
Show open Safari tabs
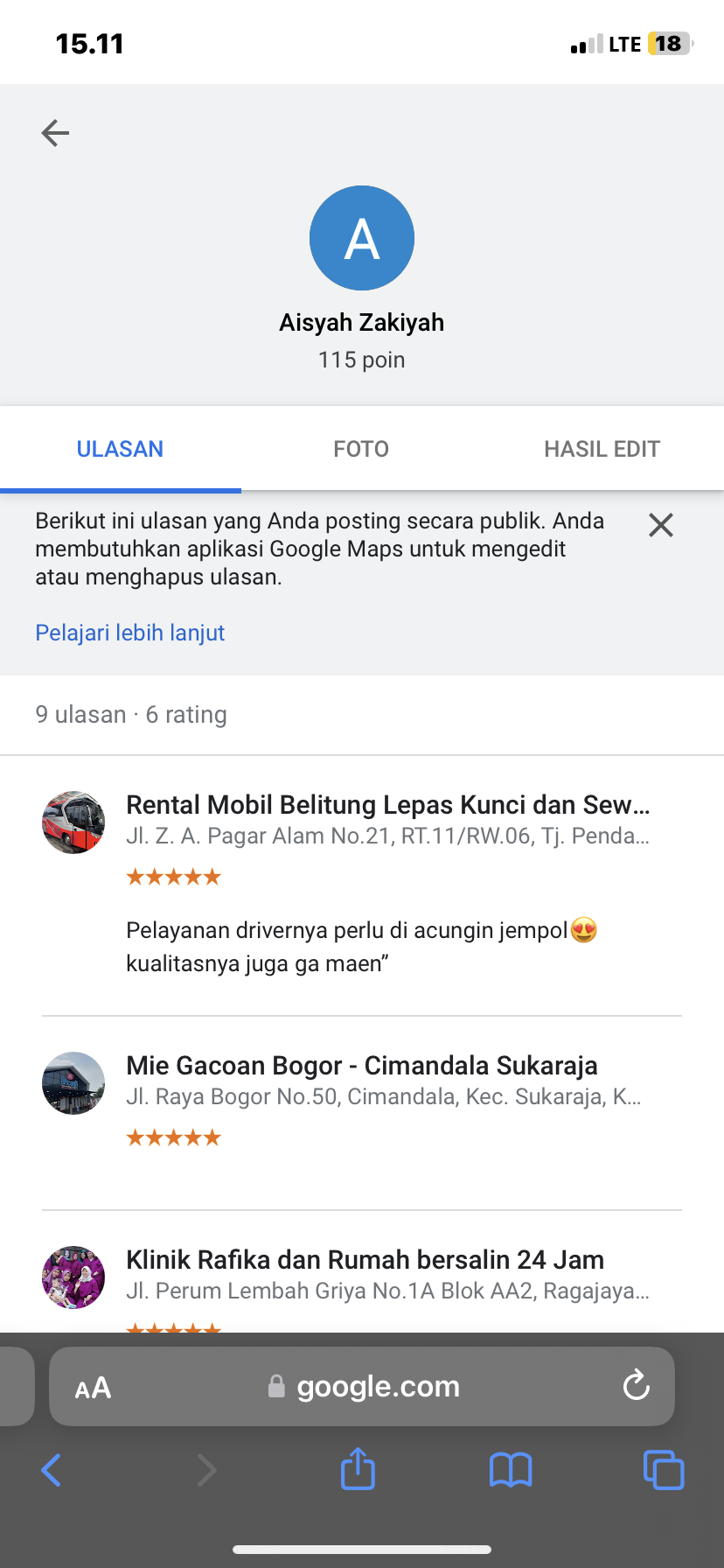click(x=664, y=1470)
